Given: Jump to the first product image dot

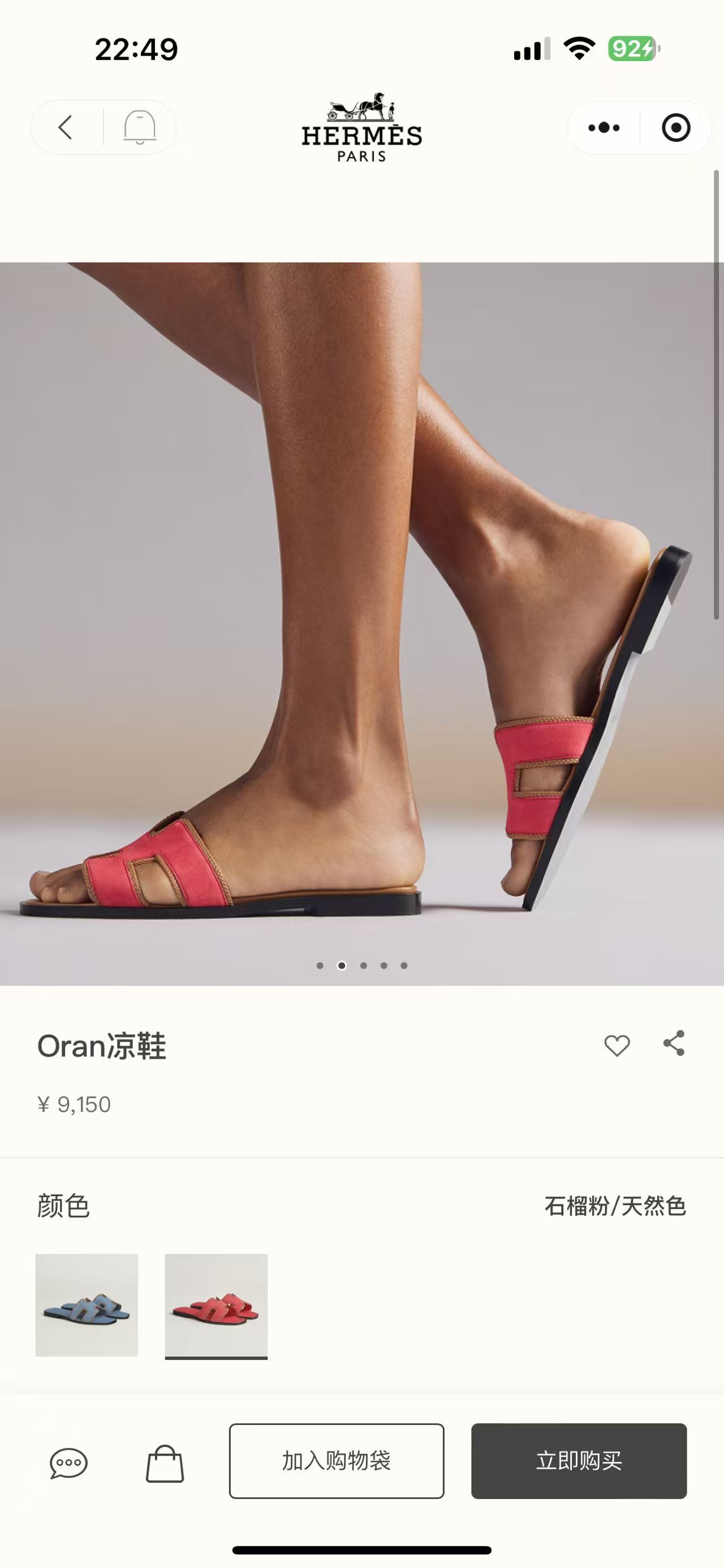Looking at the screenshot, I should pos(320,965).
